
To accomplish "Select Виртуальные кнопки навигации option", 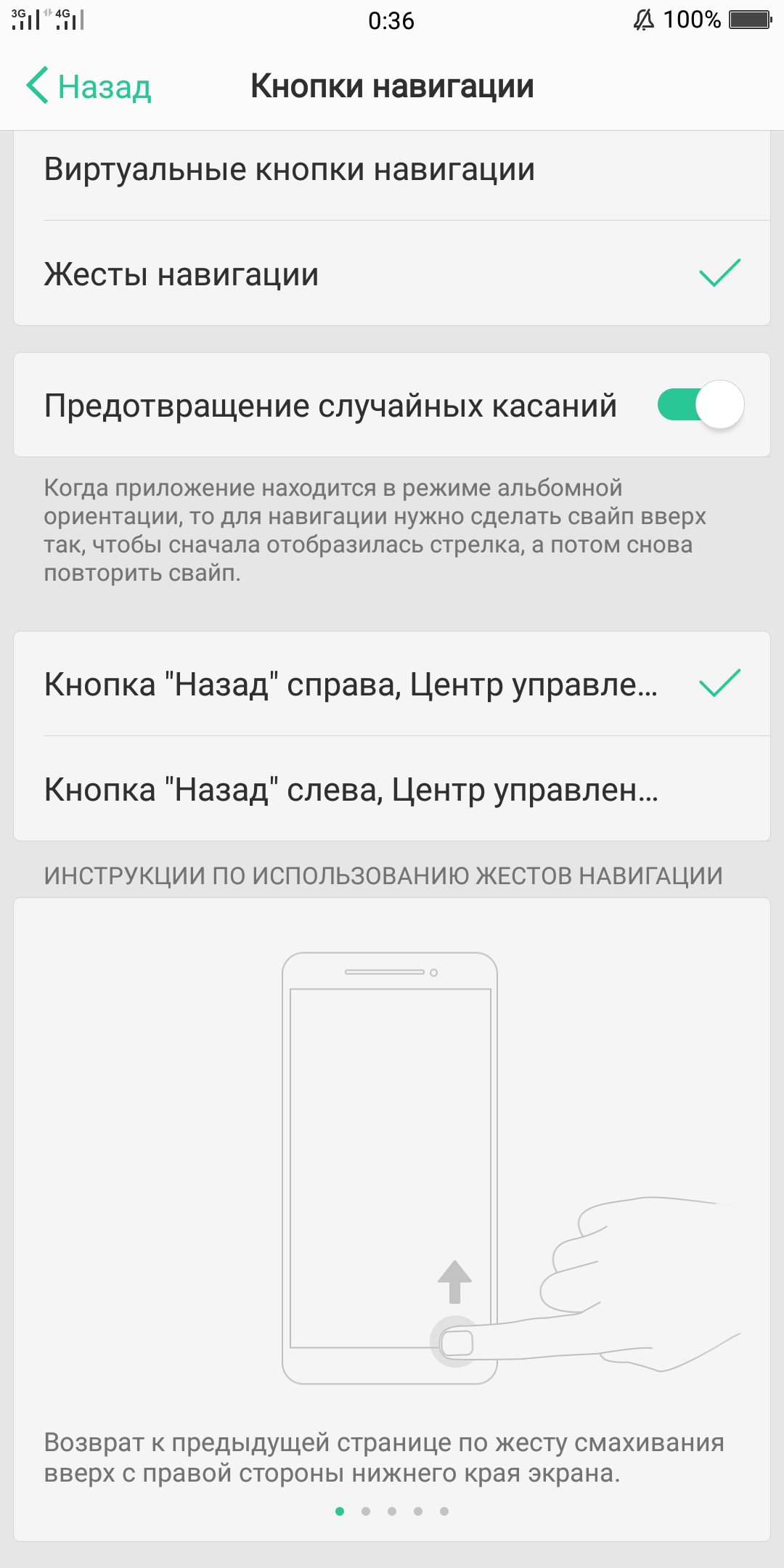I will tap(392, 170).
